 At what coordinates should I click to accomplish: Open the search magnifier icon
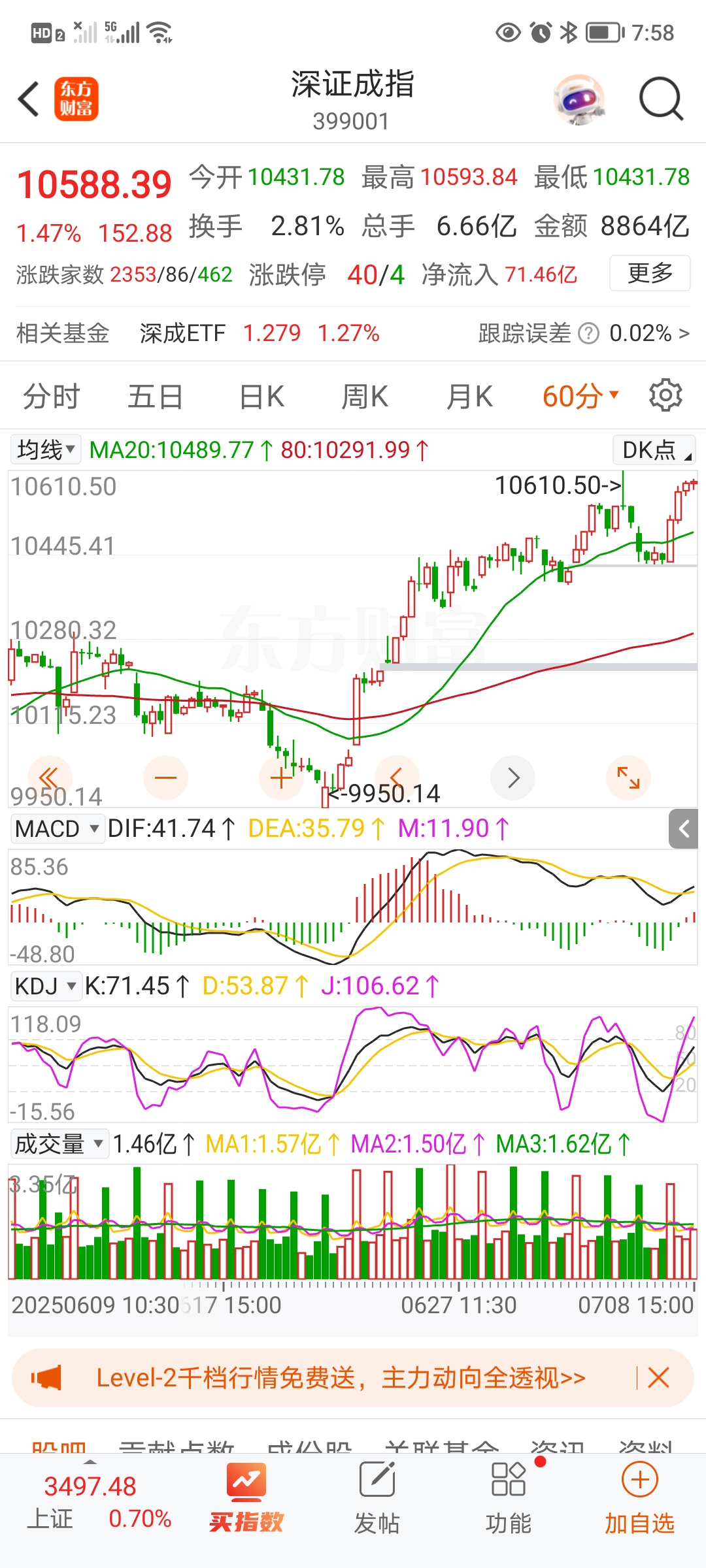(660, 99)
